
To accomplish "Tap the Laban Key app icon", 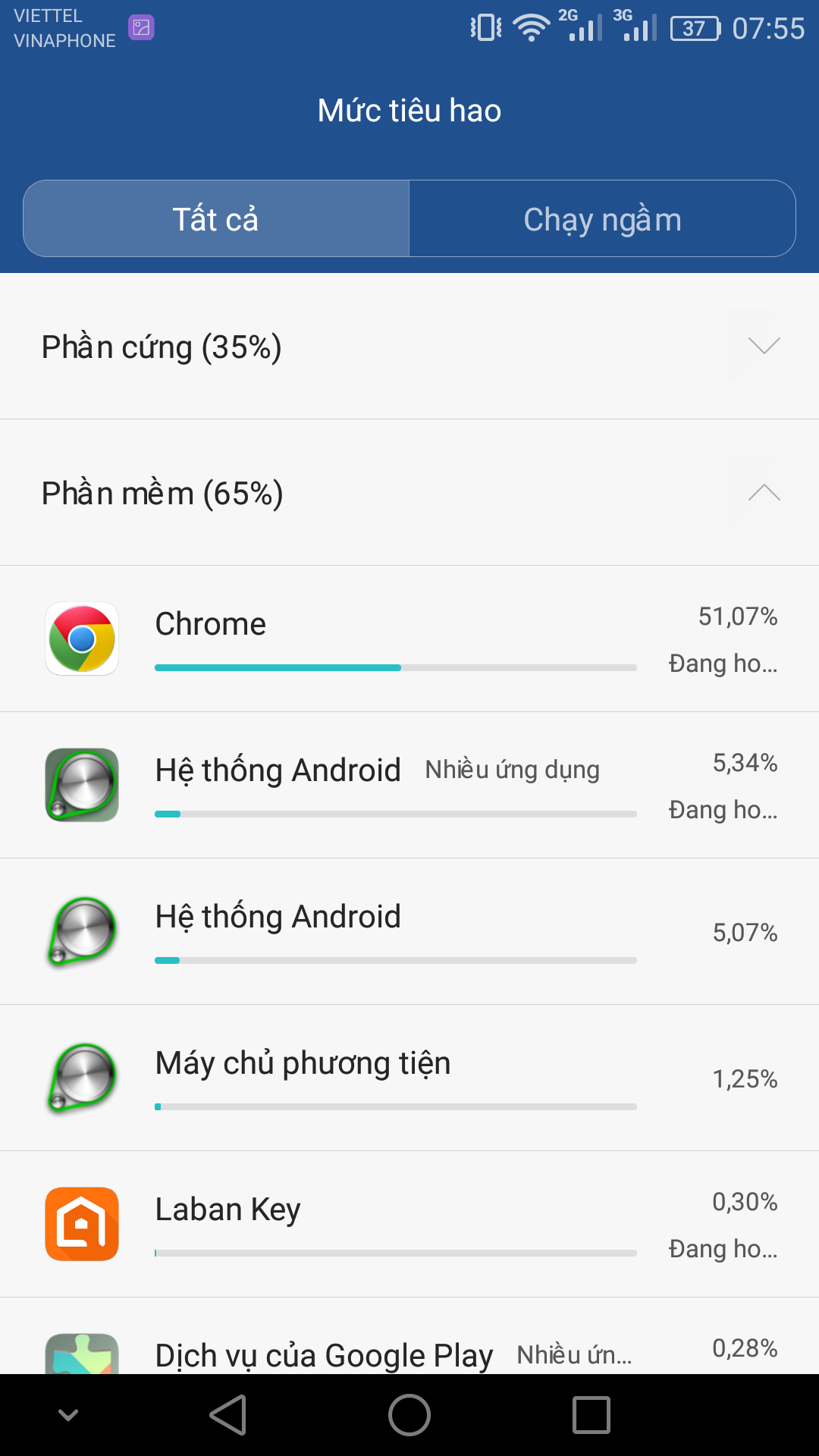I will pos(81,1224).
